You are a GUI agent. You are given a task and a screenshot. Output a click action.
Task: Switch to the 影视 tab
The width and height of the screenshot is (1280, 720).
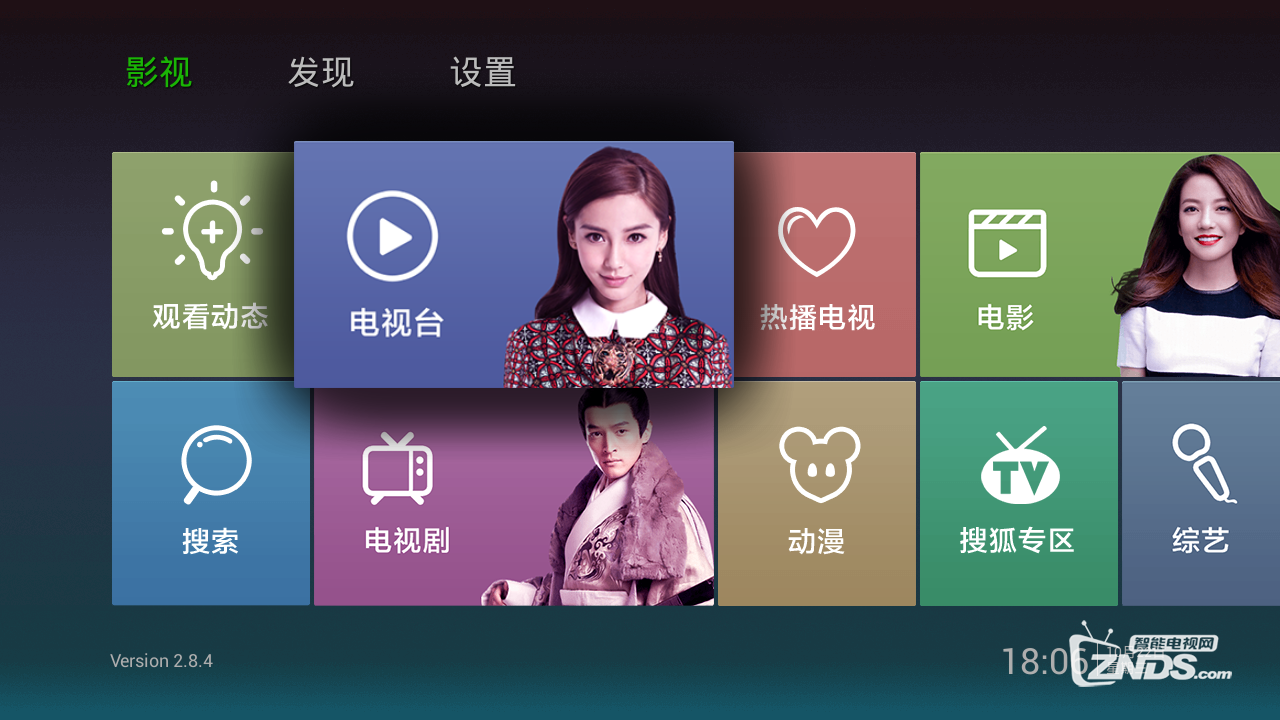[159, 73]
